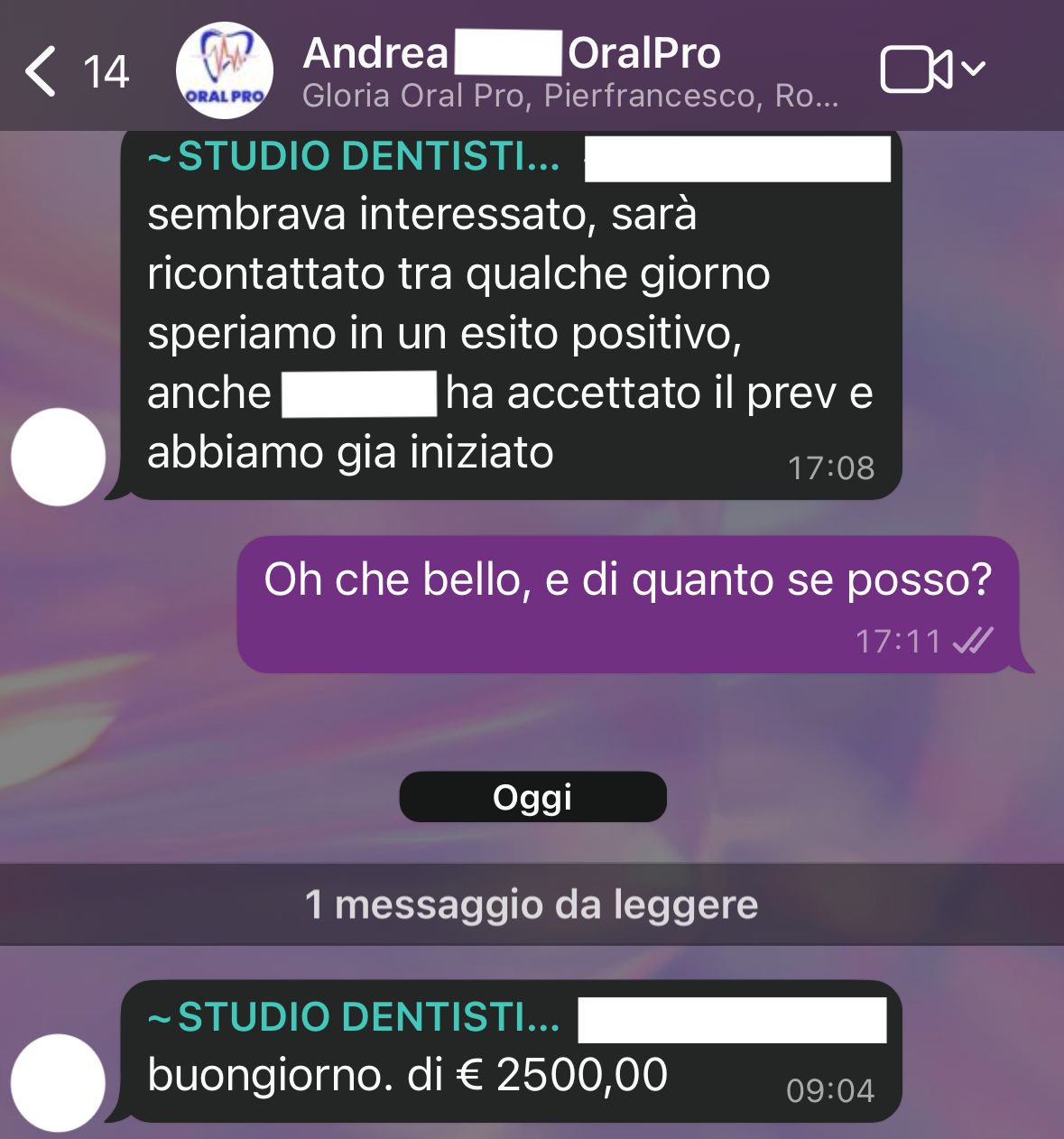Screen dimensions: 1064x1139
Task: Open sender avatar beside the 09:04 message
Action: click(59, 1082)
